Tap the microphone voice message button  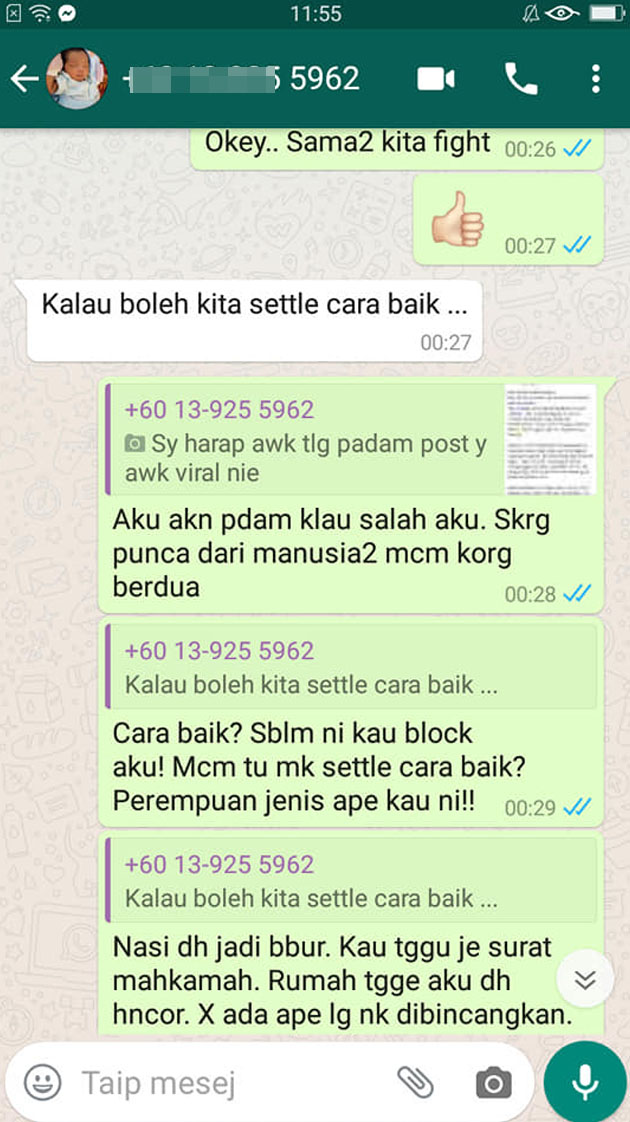click(x=585, y=1081)
